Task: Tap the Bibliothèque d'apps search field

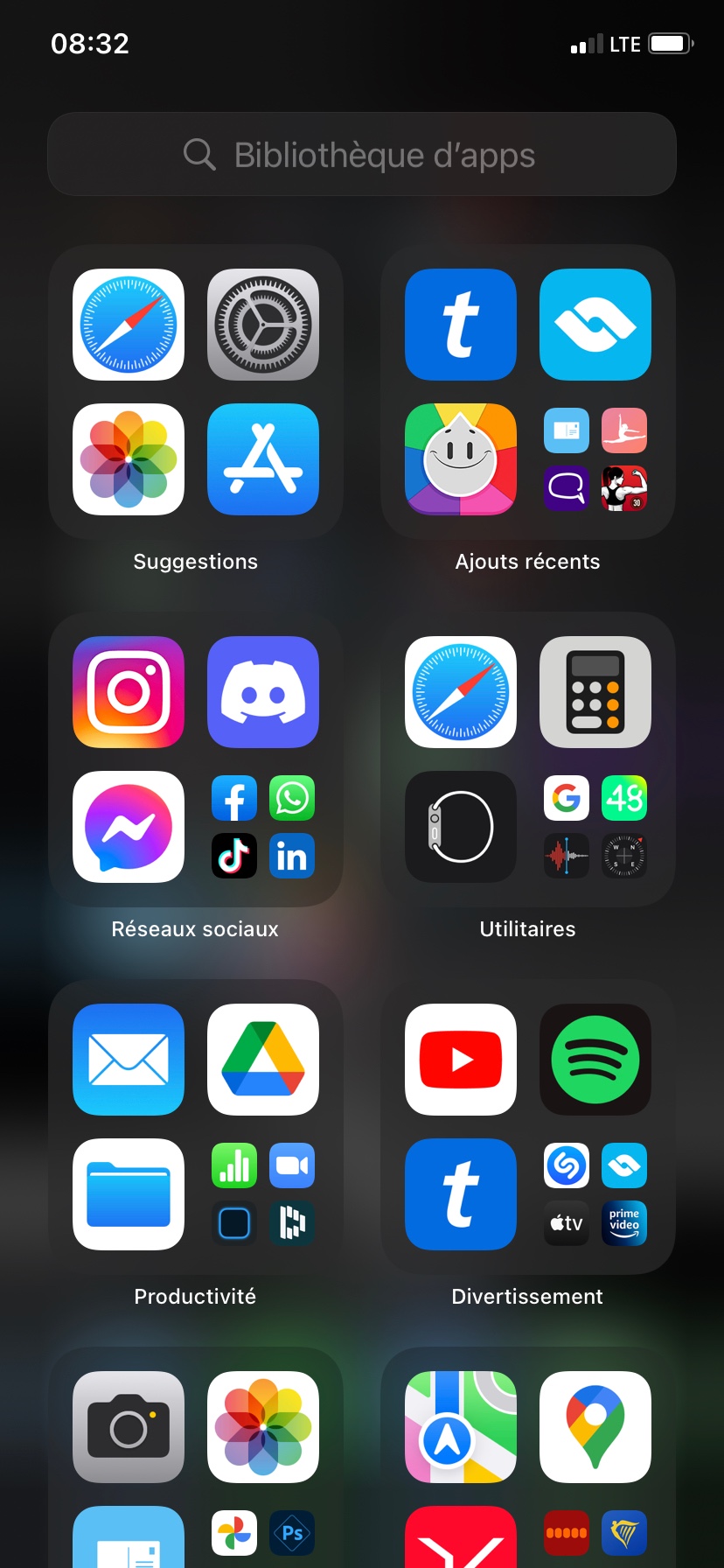Action: point(361,154)
